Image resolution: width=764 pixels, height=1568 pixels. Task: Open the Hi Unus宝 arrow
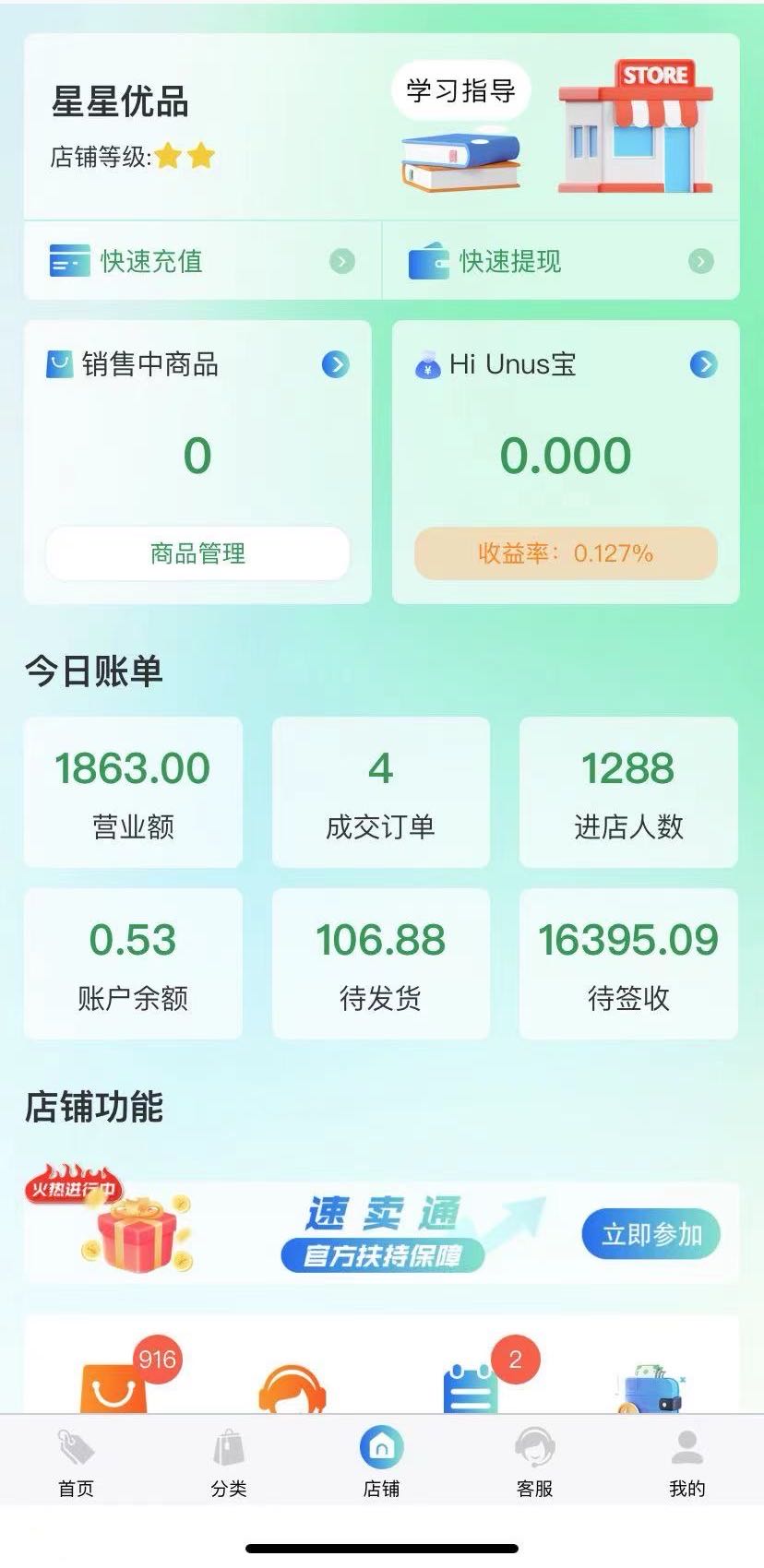pos(703,365)
